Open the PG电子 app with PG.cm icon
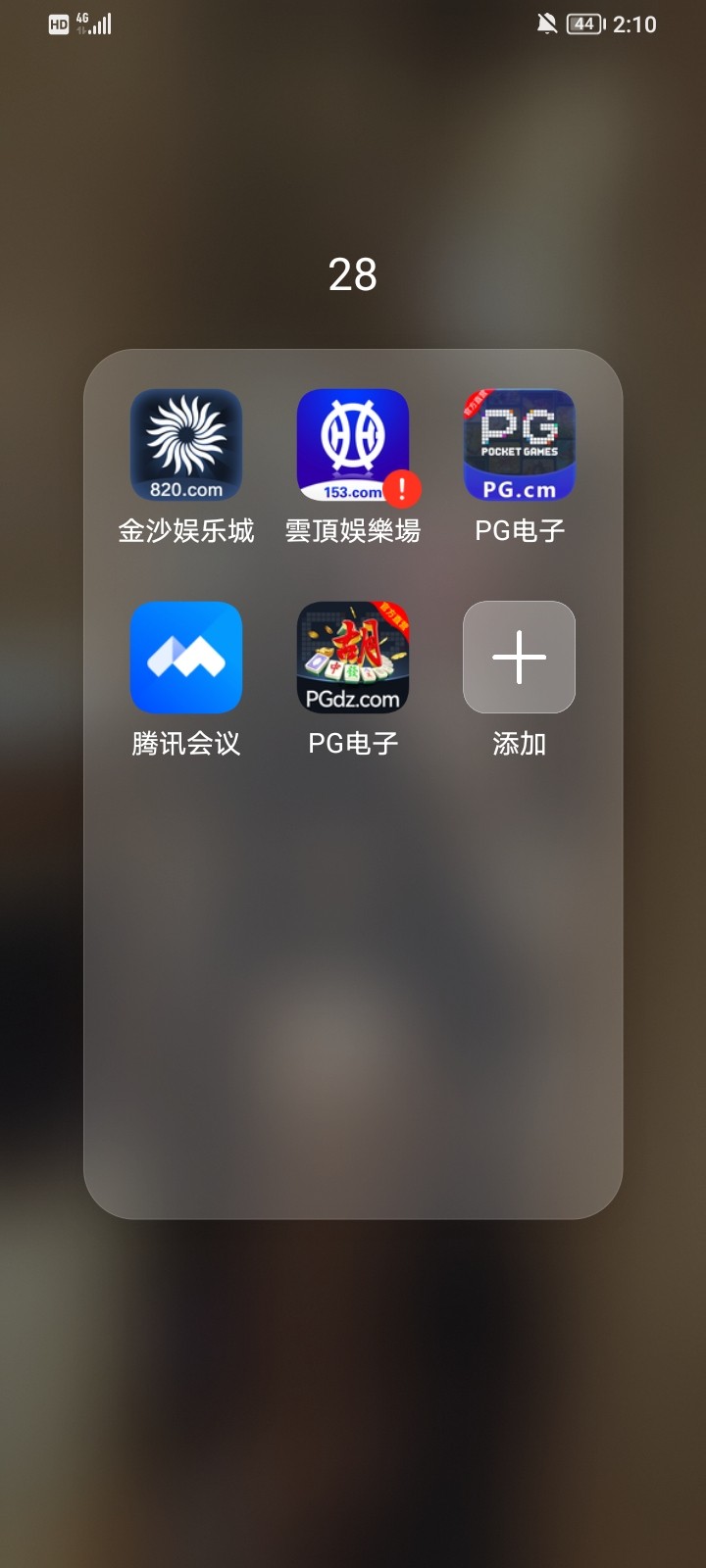 click(x=520, y=446)
